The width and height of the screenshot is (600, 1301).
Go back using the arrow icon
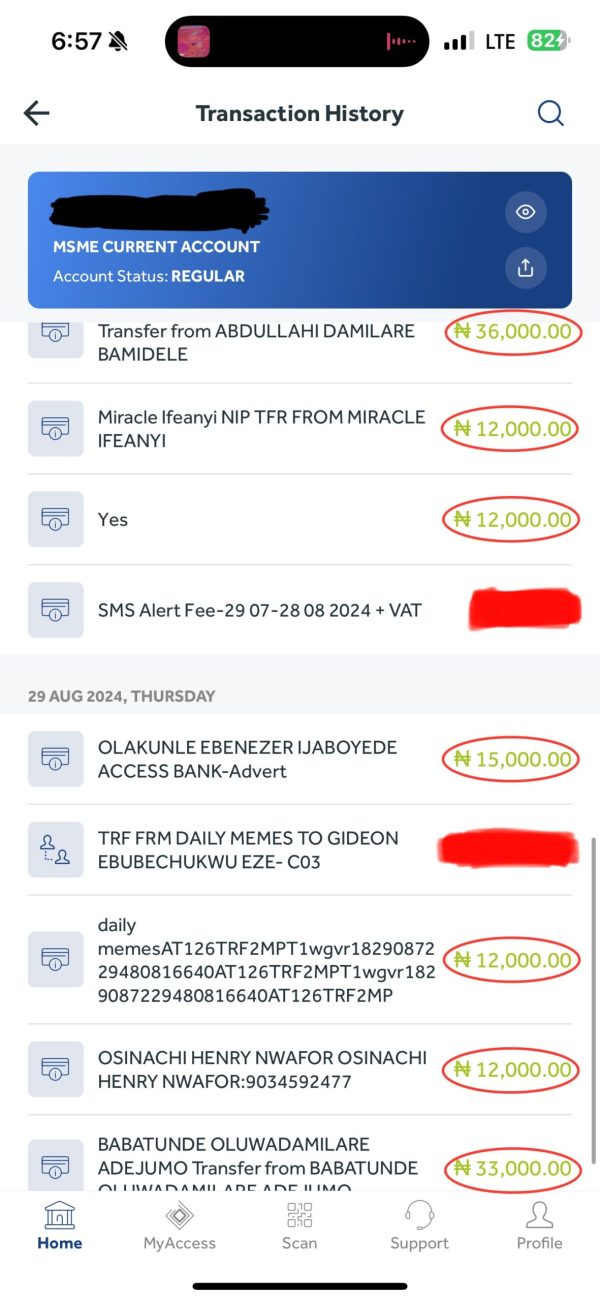pyautogui.click(x=37, y=113)
